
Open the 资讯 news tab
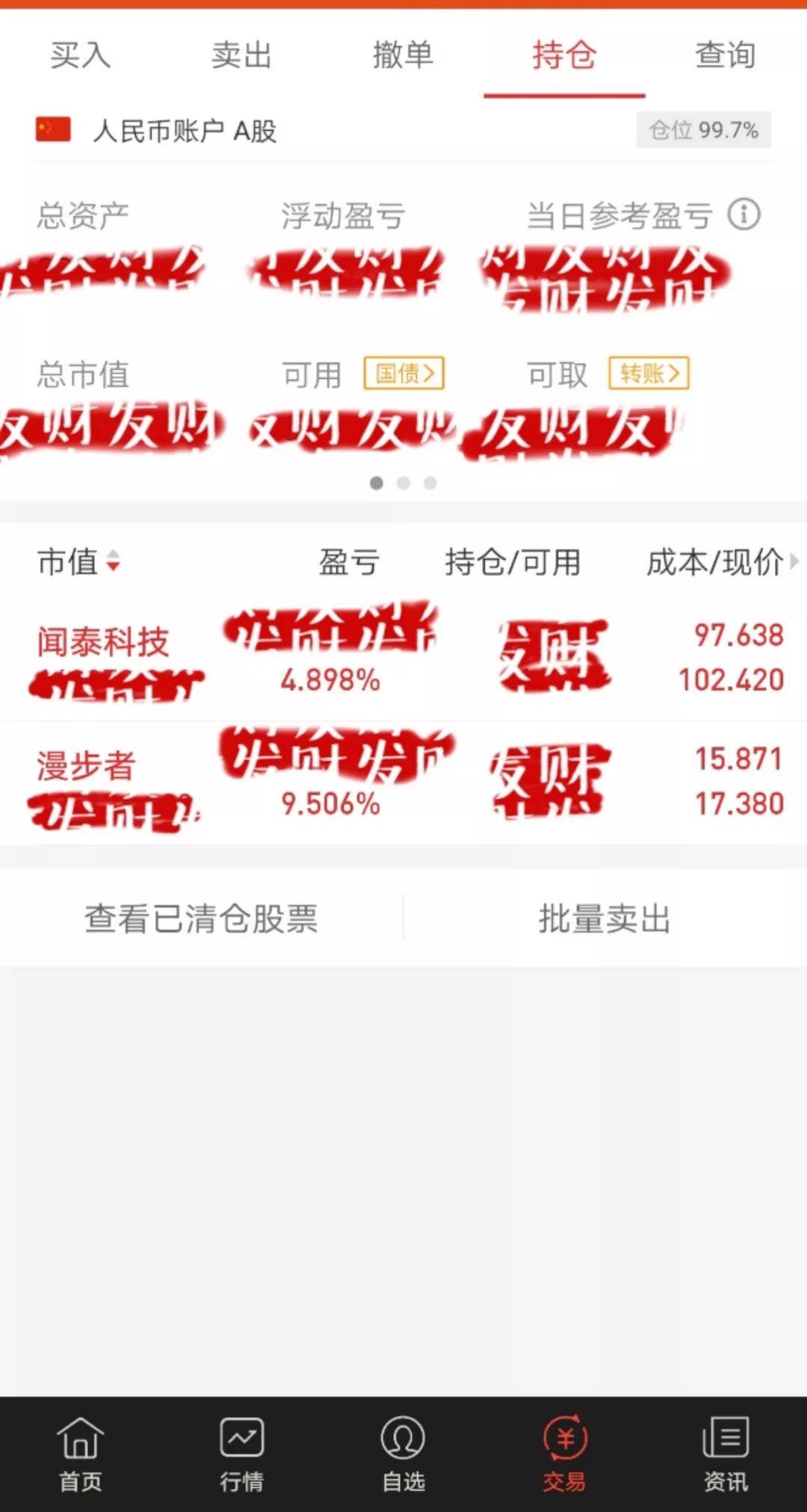[726, 1454]
